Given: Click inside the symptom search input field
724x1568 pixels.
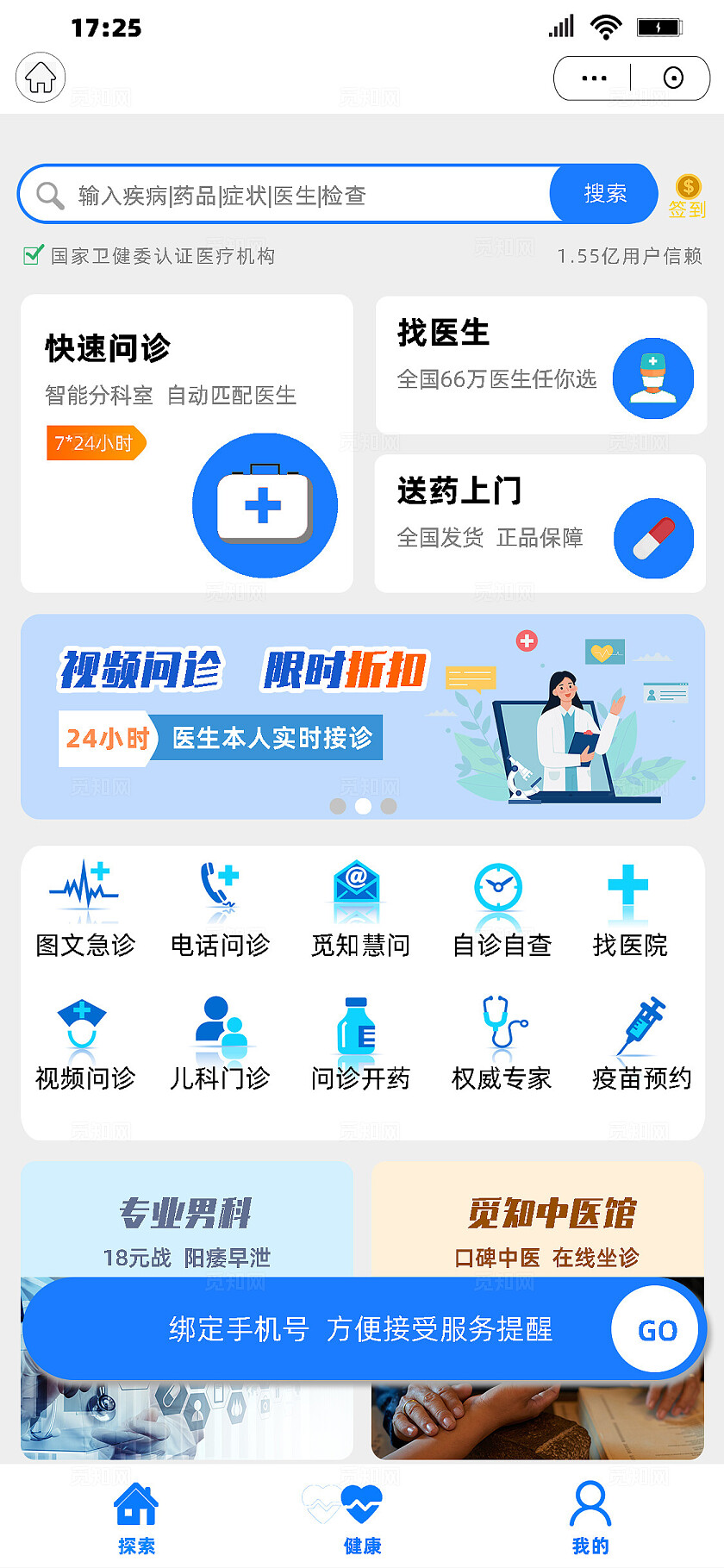Looking at the screenshot, I should point(284,194).
